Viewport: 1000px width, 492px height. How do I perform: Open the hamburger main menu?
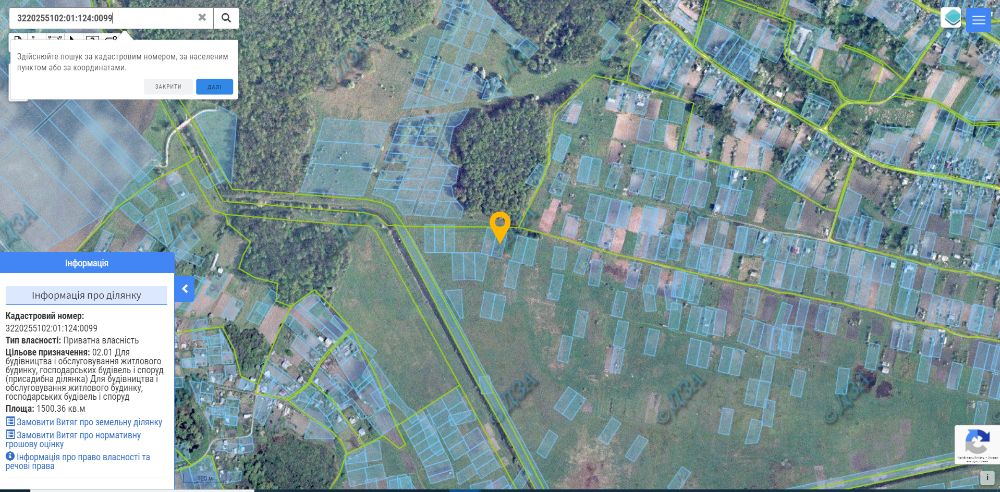[978, 20]
